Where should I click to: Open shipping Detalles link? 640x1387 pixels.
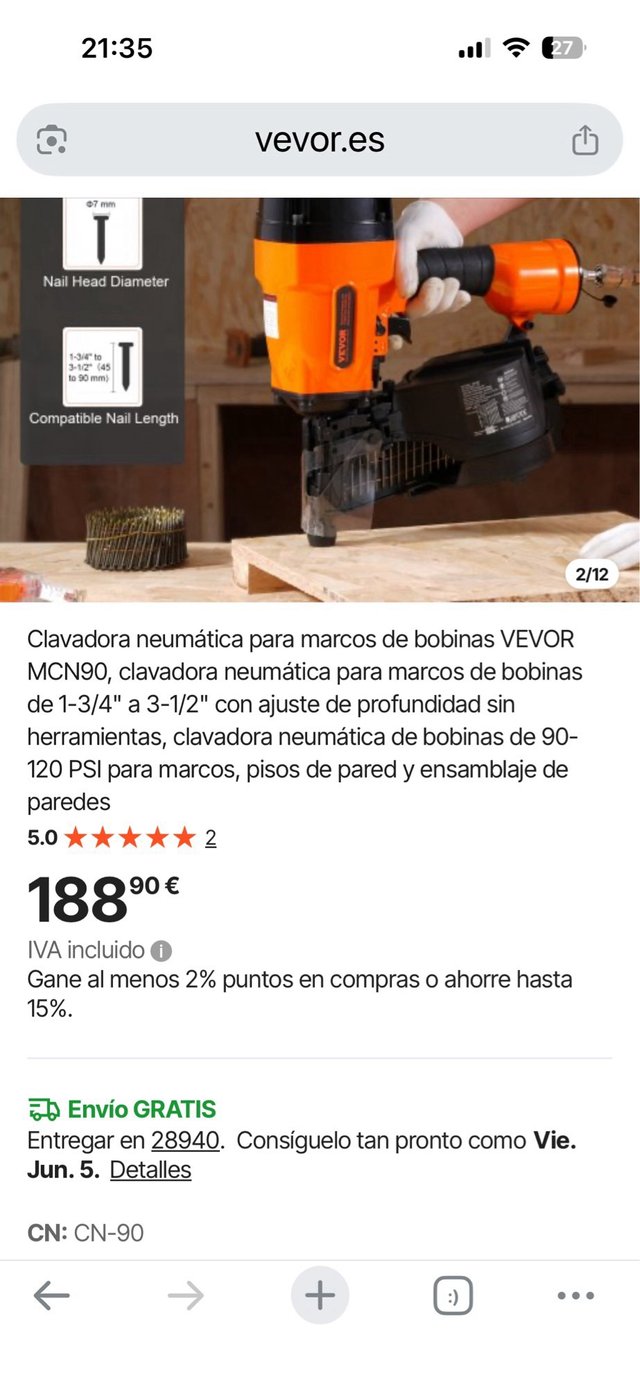click(150, 1170)
